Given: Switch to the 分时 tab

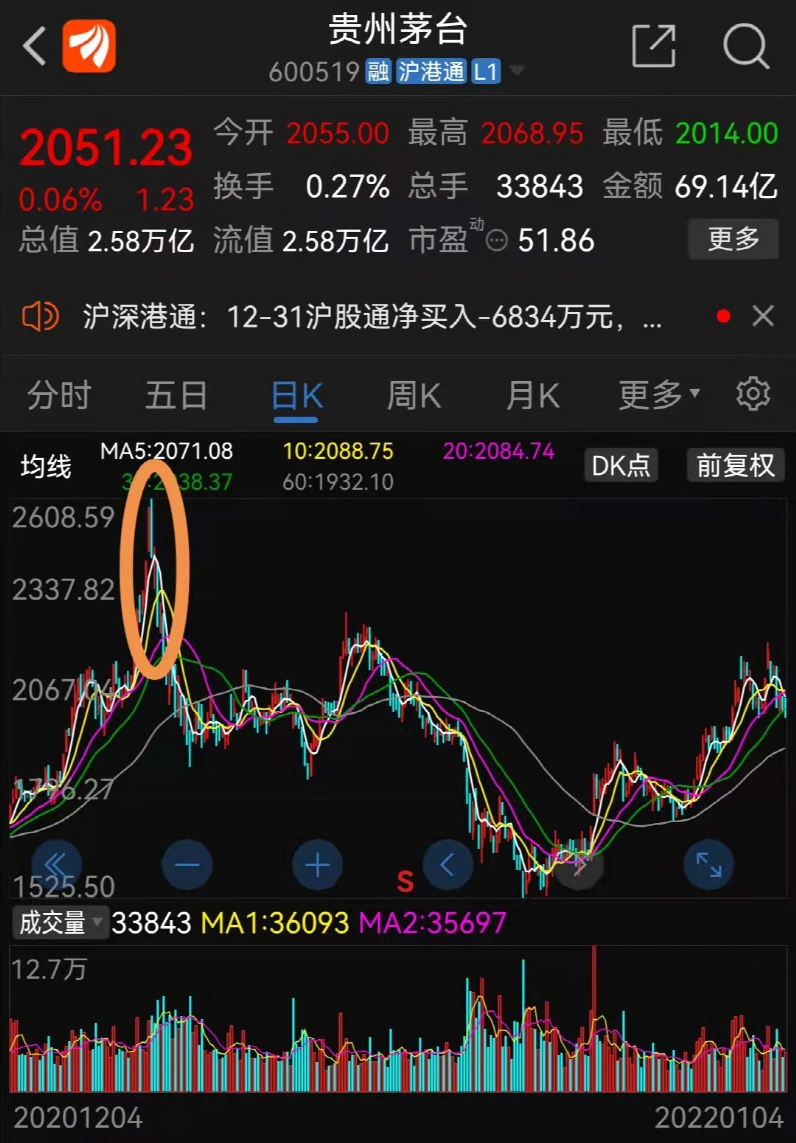Looking at the screenshot, I should pyautogui.click(x=60, y=394).
